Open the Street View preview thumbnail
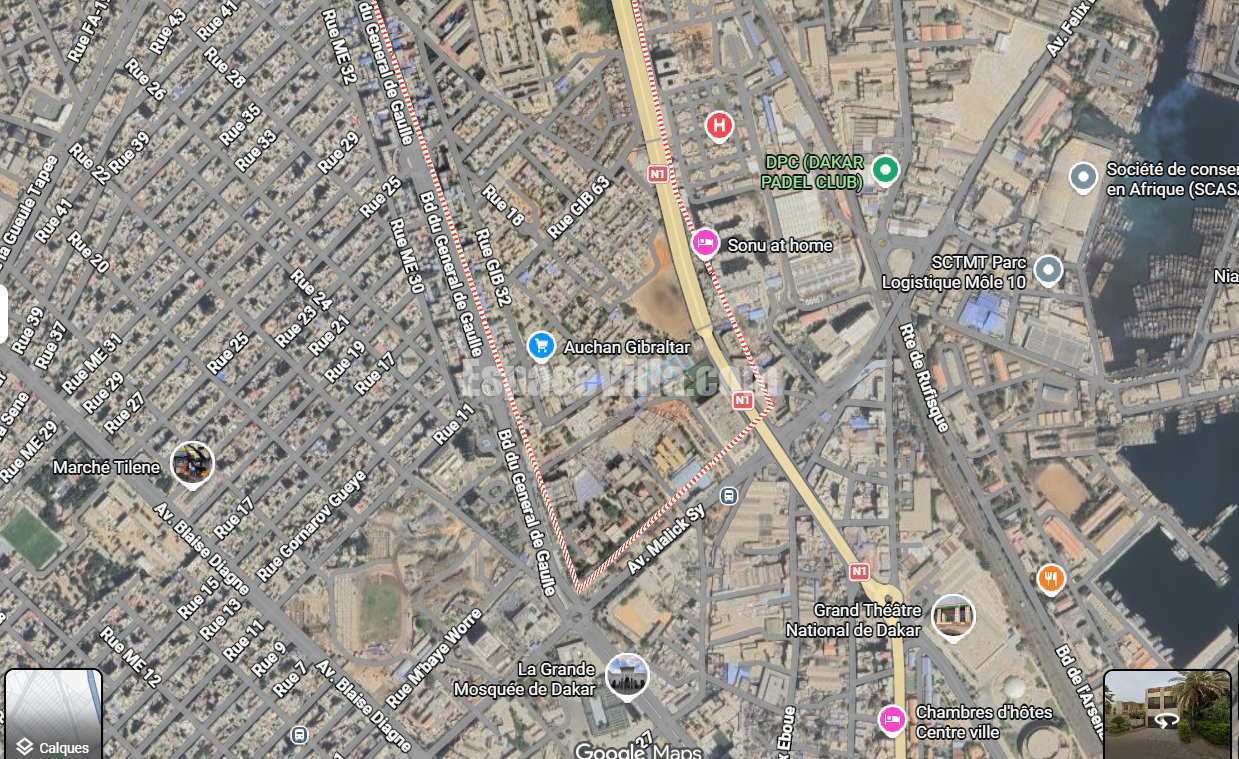The image size is (1239, 759). point(1167,714)
